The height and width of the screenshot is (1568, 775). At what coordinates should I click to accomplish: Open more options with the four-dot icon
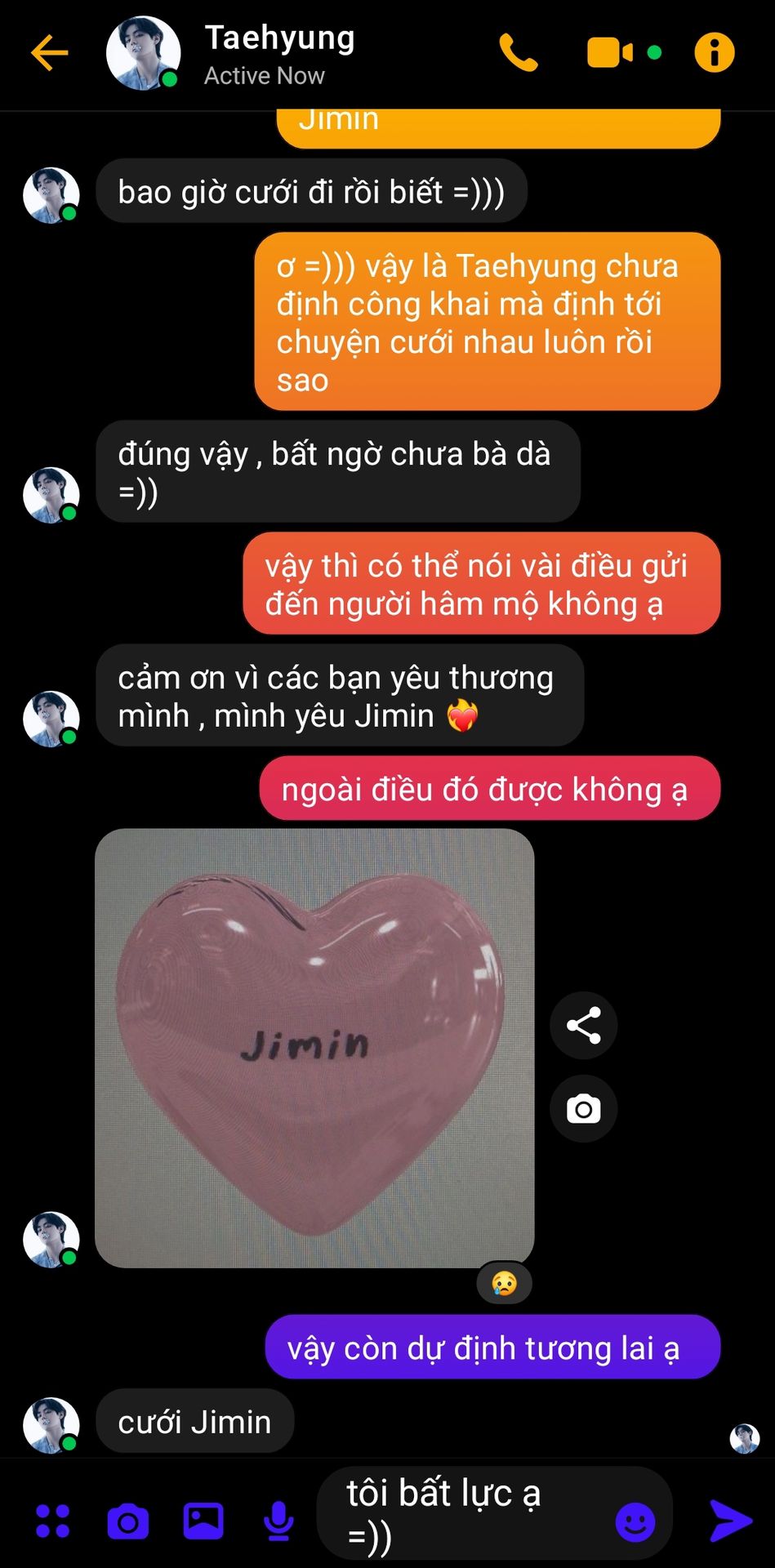tap(53, 1521)
